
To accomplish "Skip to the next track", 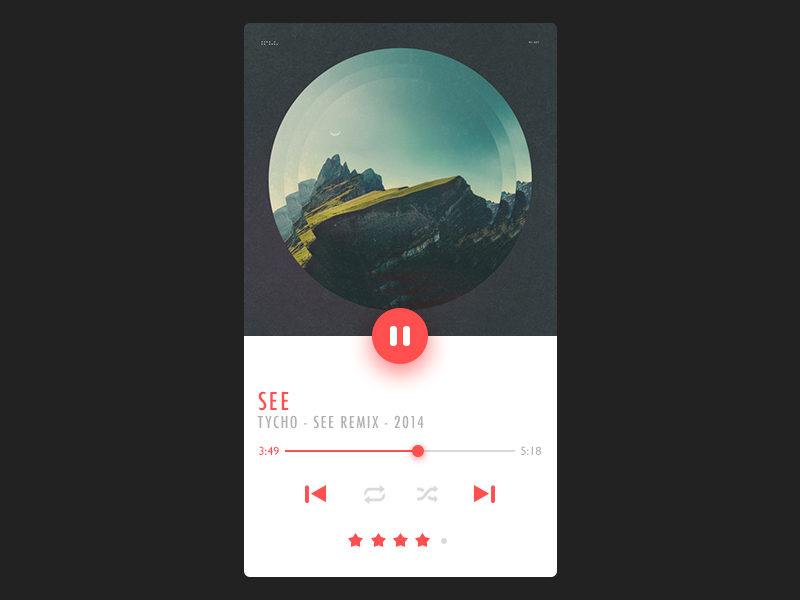I will coord(484,493).
